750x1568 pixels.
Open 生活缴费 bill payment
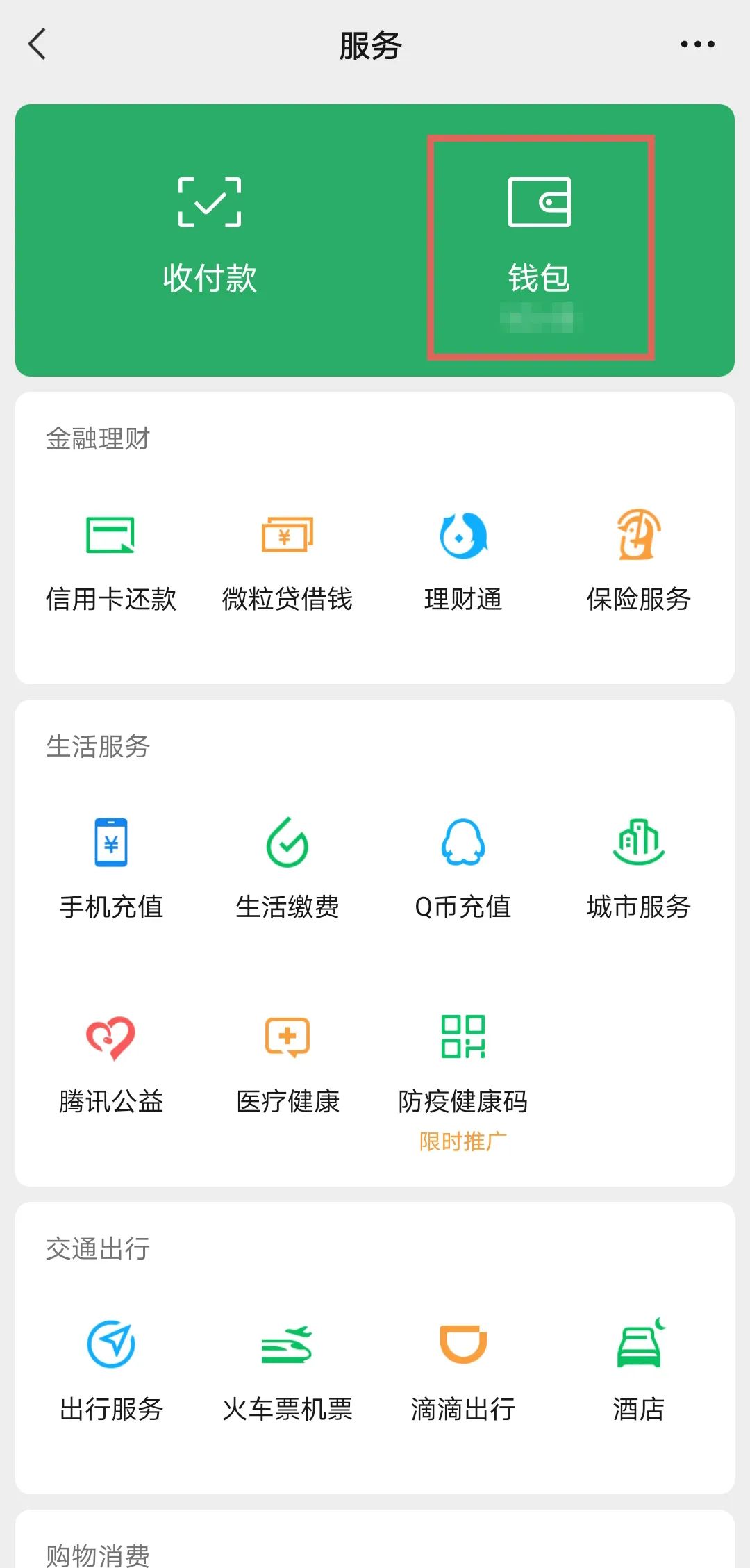[287, 868]
